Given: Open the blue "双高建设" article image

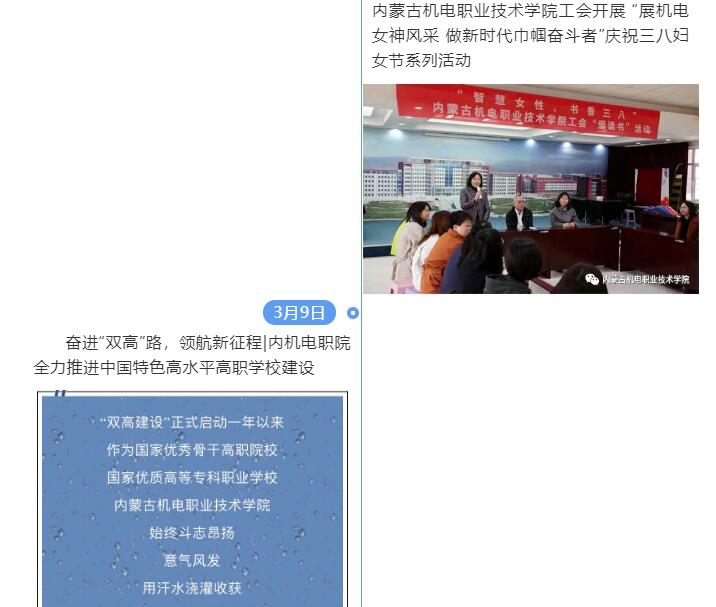Looking at the screenshot, I should point(192,500).
